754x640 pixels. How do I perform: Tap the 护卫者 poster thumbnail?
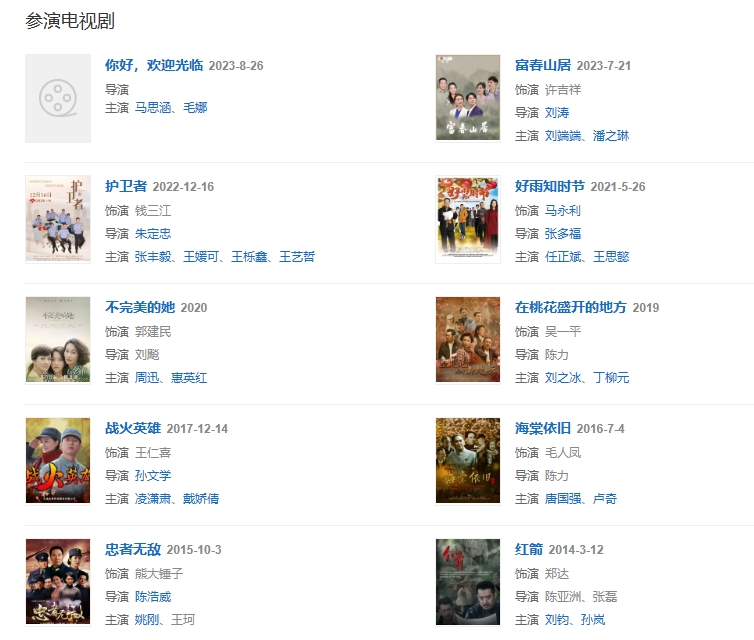click(x=58, y=219)
